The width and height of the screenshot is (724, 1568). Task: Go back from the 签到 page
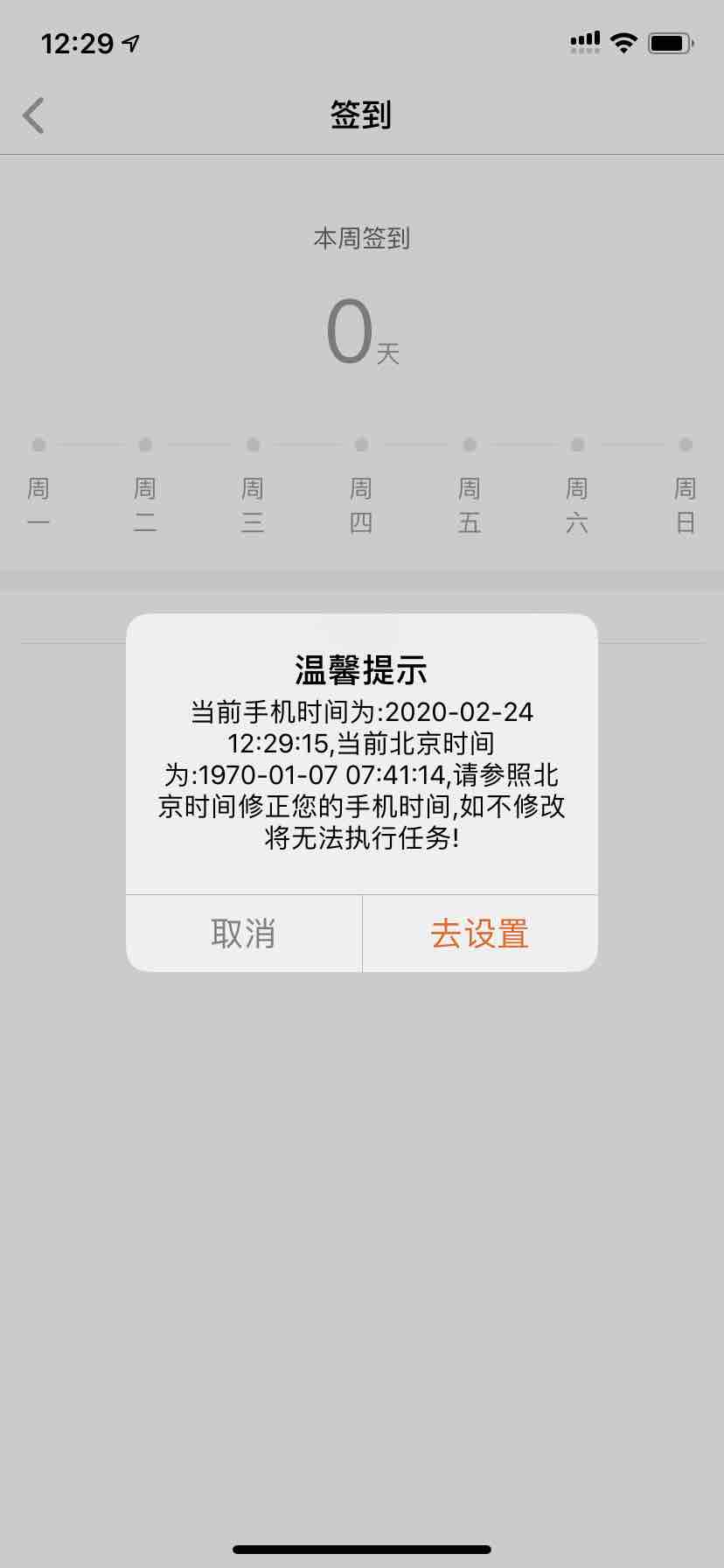(33, 115)
